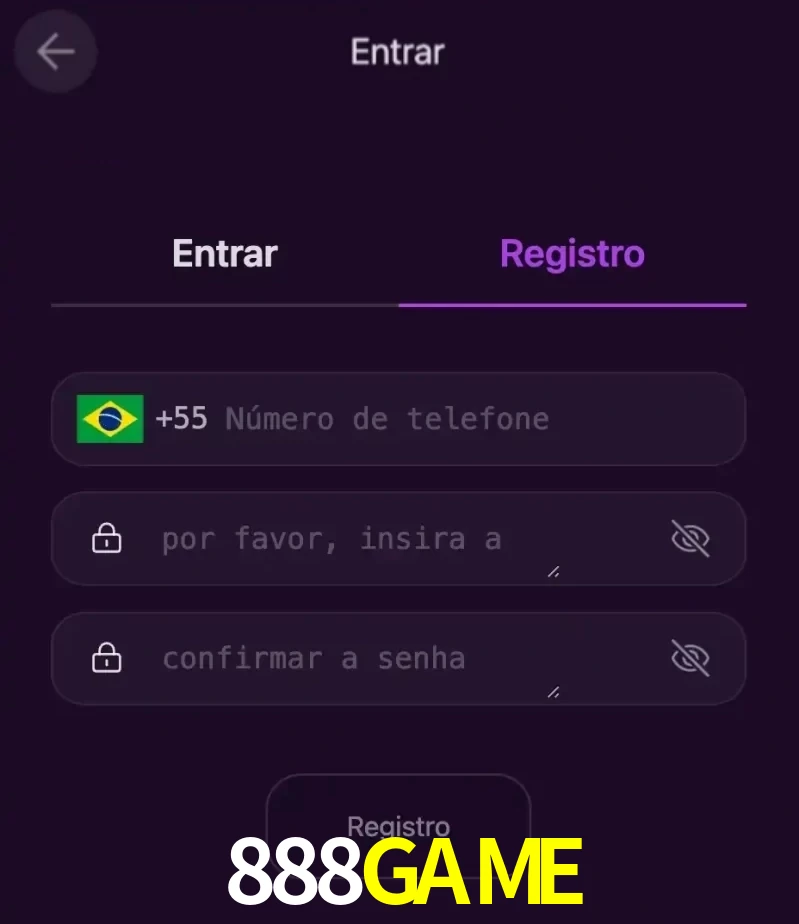Switch to the Entrar tab

225,254
